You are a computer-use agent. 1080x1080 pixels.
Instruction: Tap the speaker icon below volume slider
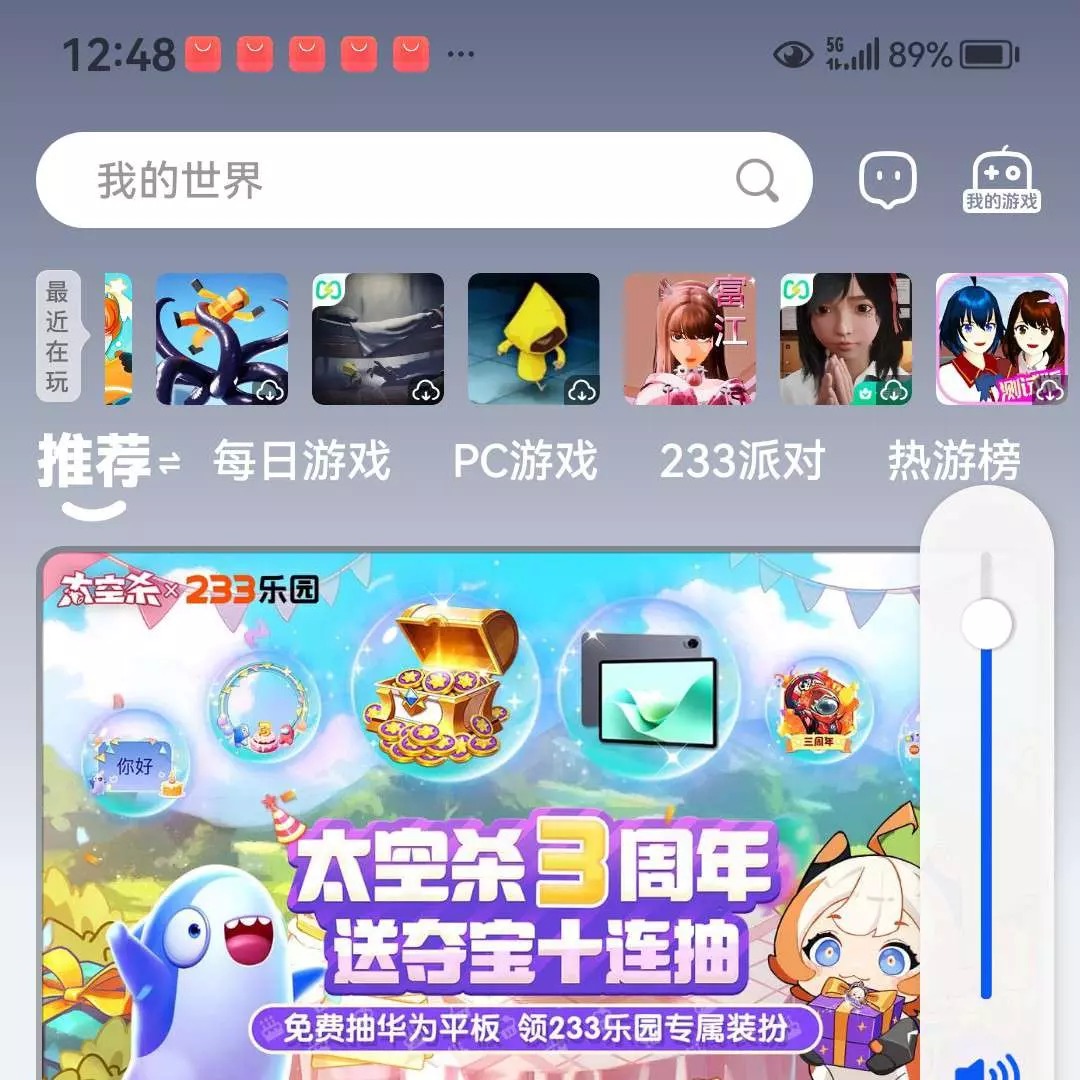tap(986, 1066)
